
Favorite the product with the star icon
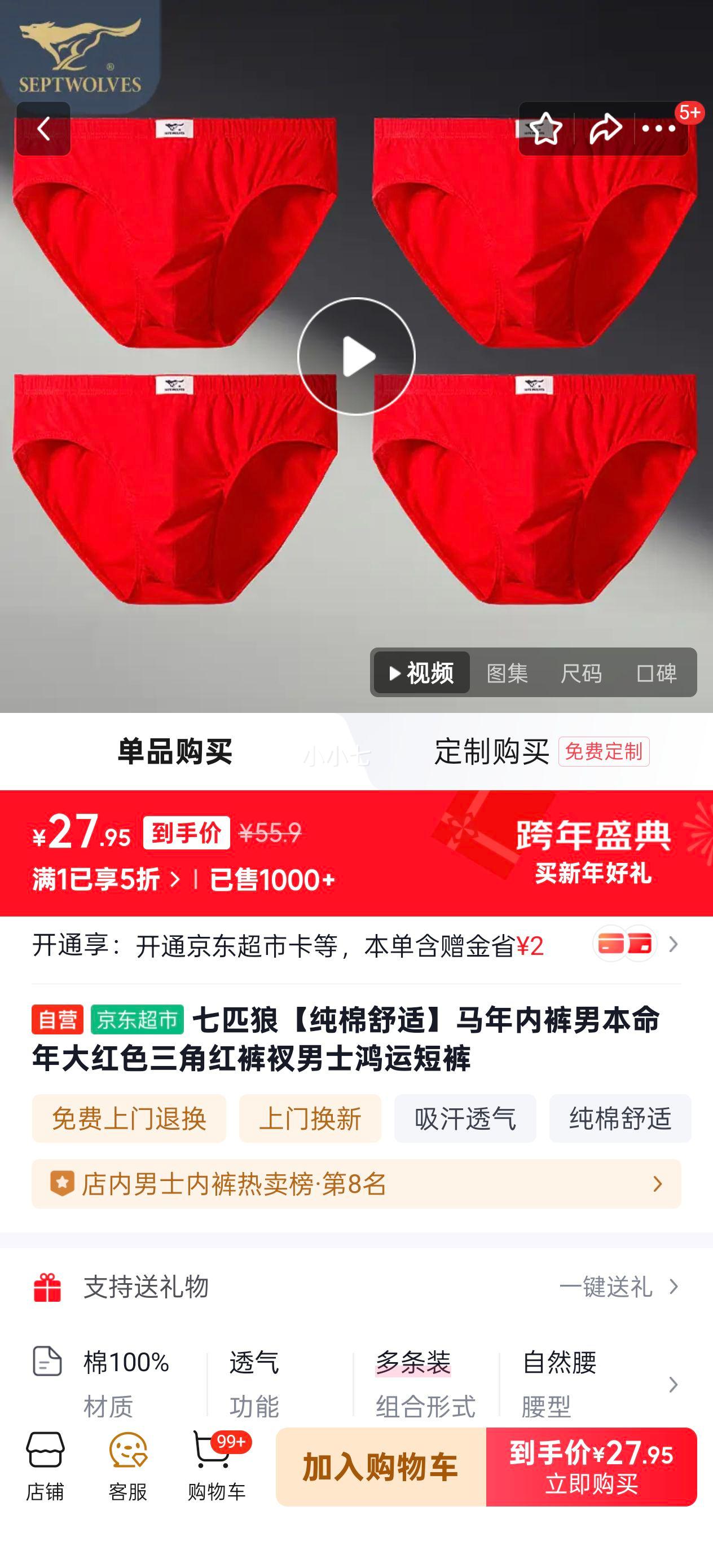546,129
